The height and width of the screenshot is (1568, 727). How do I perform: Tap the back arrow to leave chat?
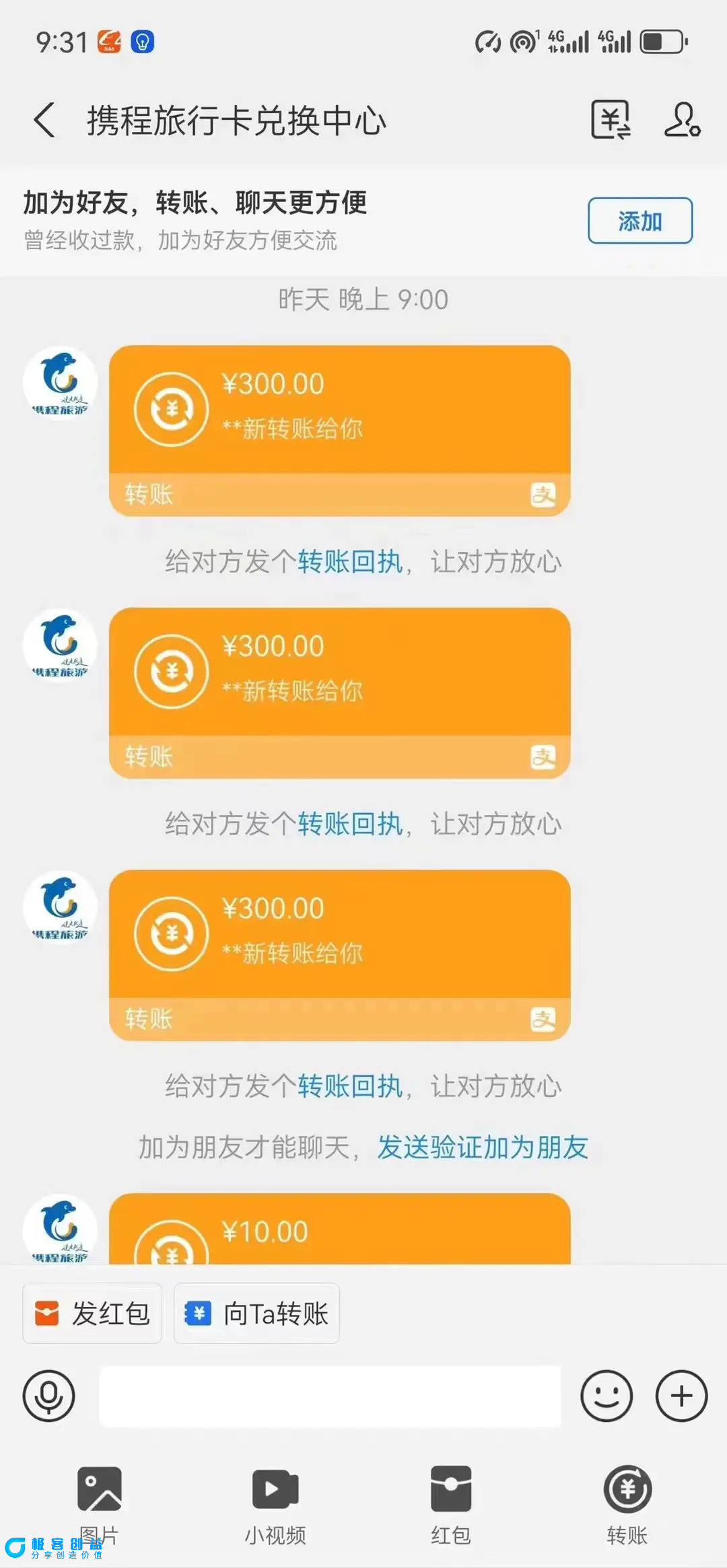point(44,120)
